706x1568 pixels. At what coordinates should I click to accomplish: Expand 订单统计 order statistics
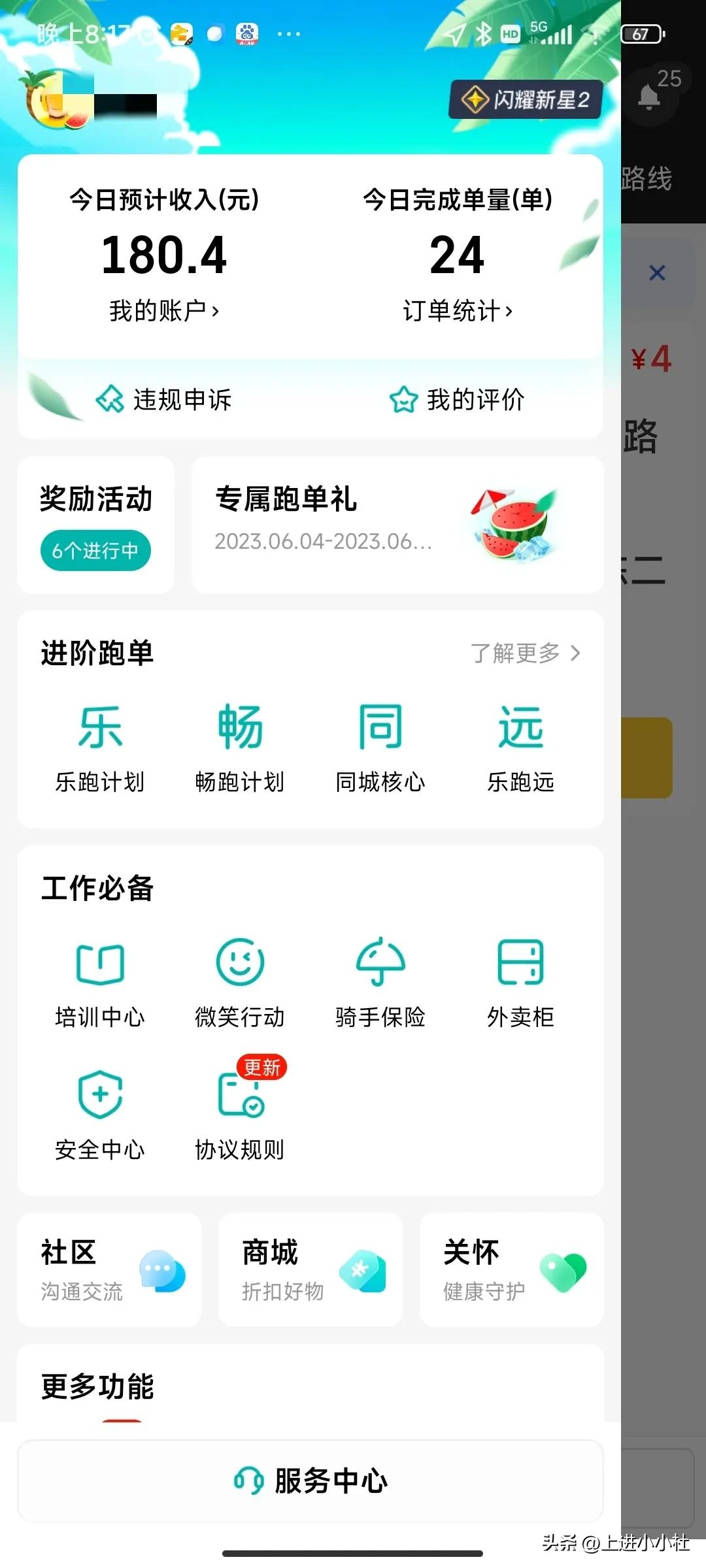[458, 312]
